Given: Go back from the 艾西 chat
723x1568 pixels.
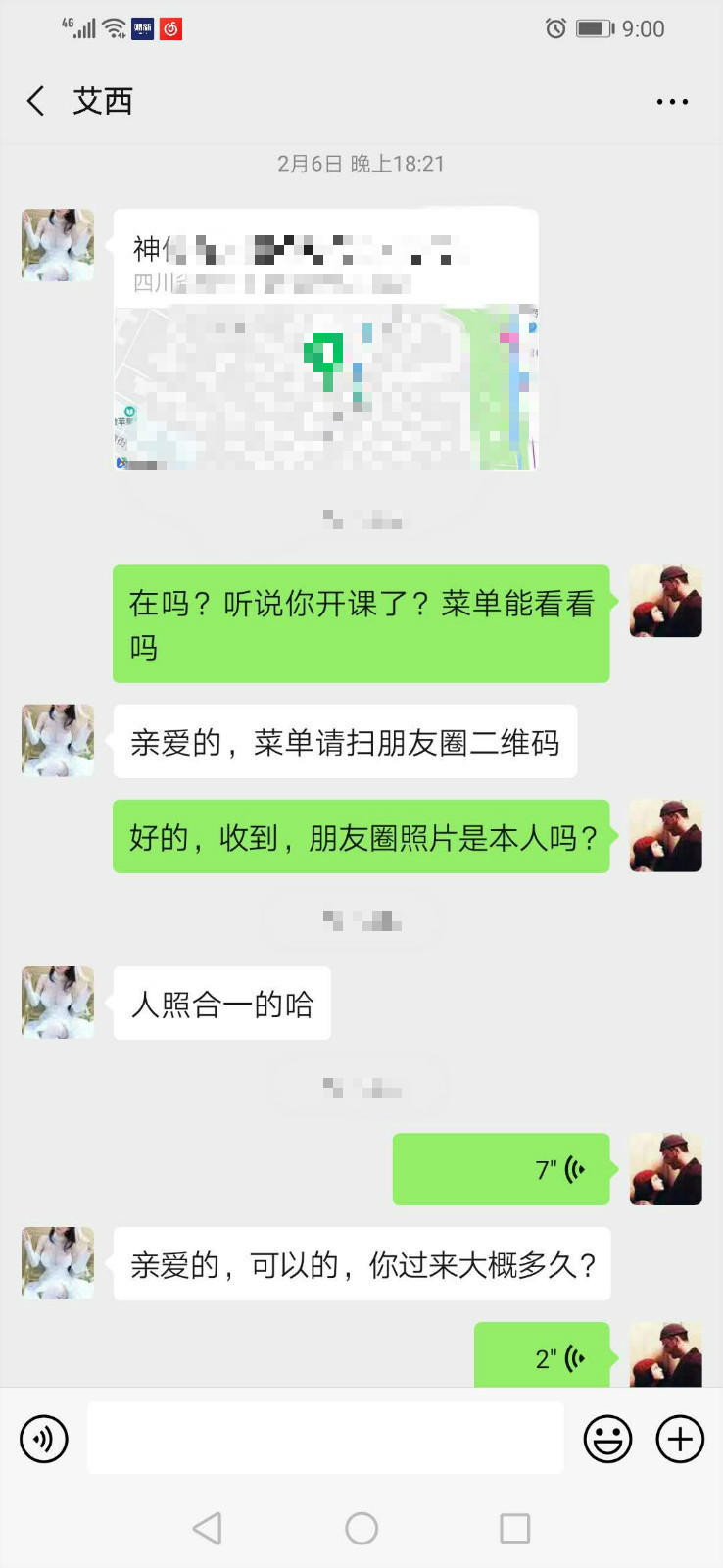Looking at the screenshot, I should pos(36,101).
